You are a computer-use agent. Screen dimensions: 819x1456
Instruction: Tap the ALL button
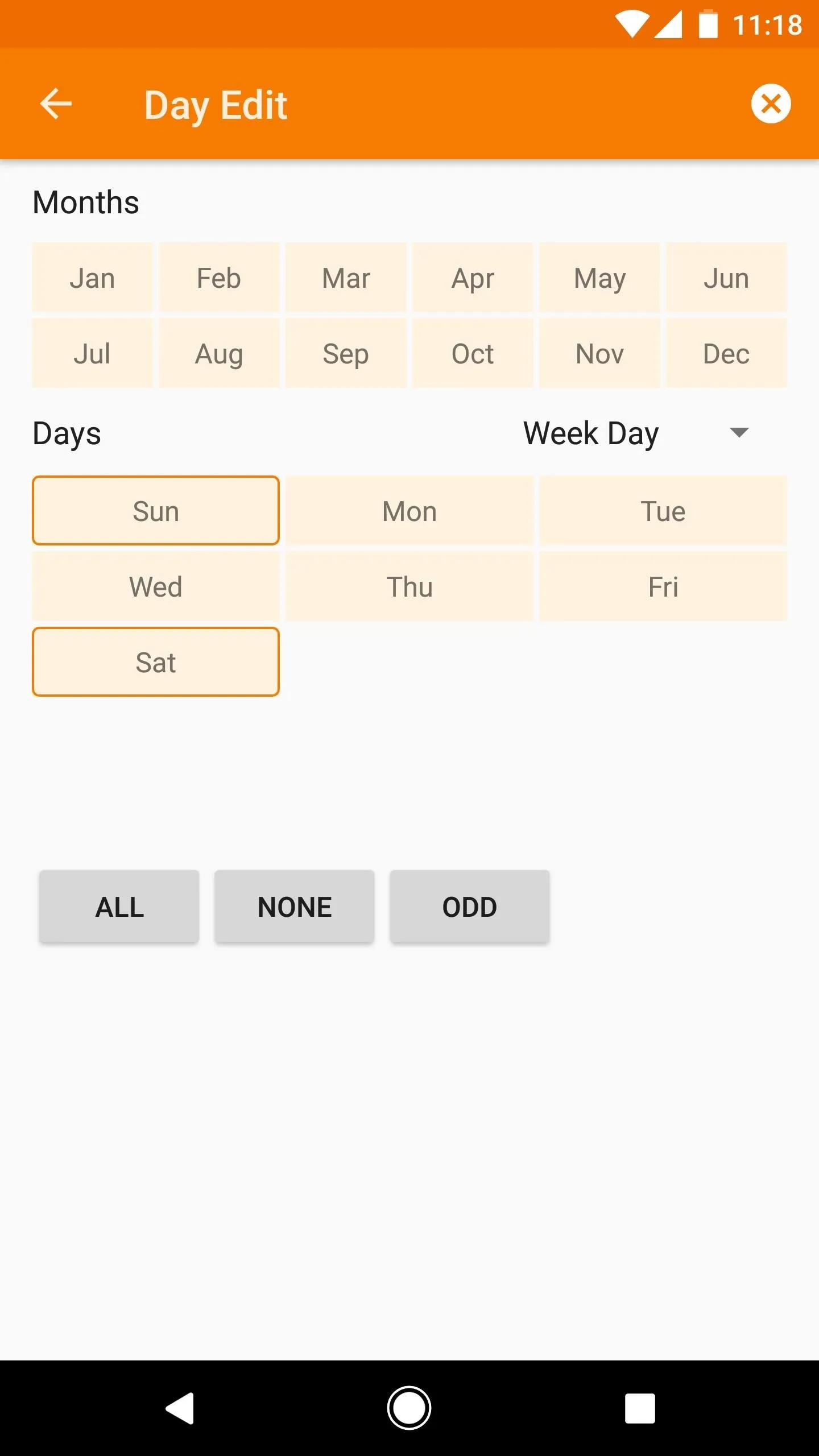point(119,907)
